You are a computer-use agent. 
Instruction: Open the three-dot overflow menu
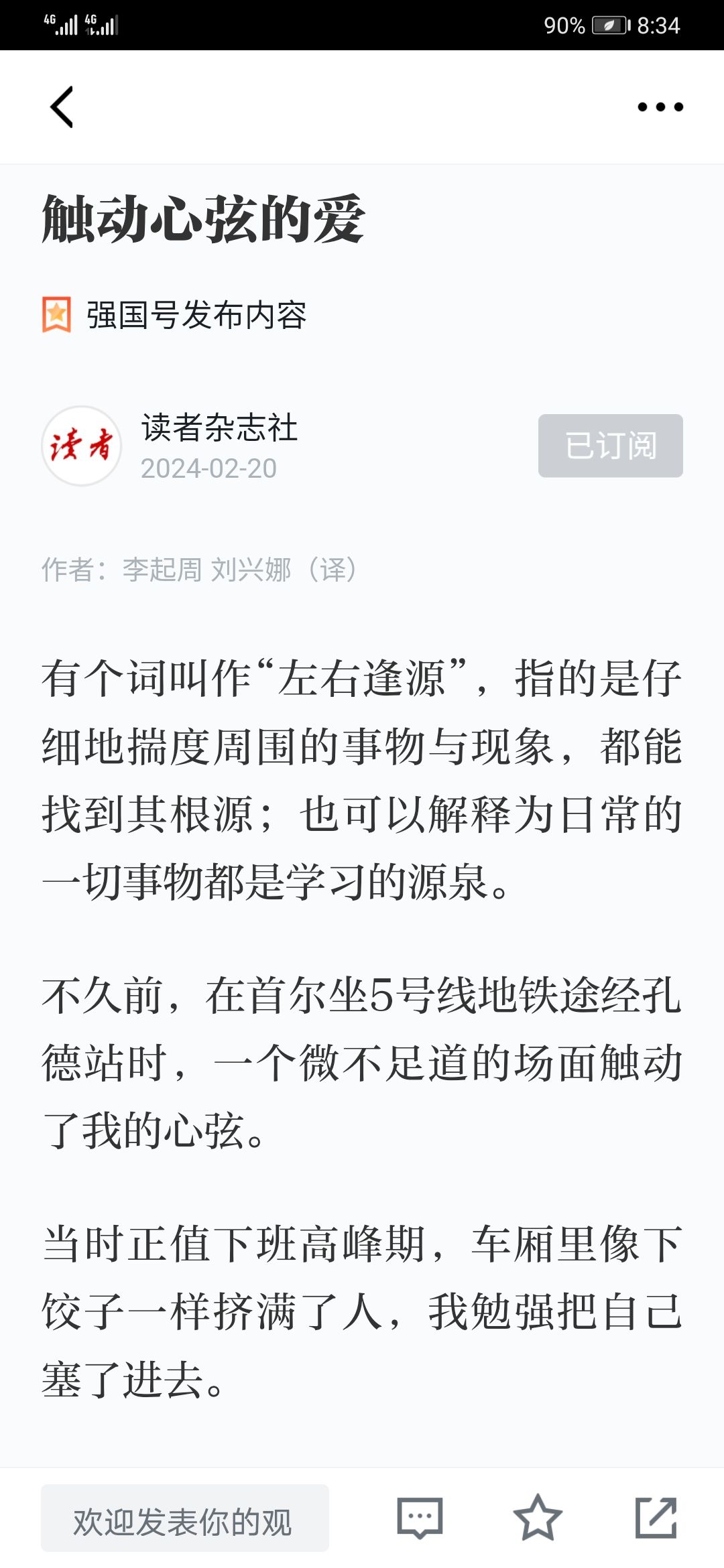point(660,107)
